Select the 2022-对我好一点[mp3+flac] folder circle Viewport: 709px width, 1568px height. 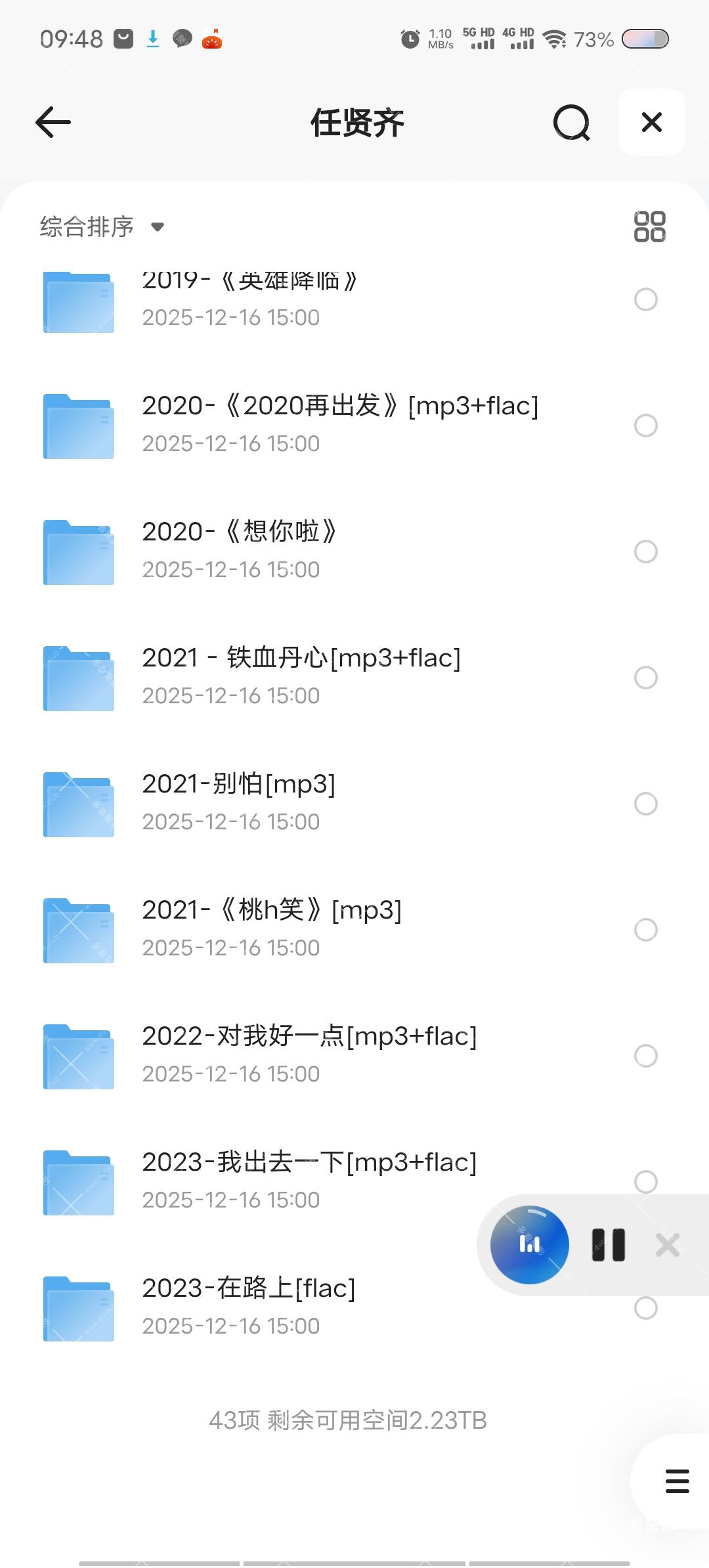(x=645, y=1055)
